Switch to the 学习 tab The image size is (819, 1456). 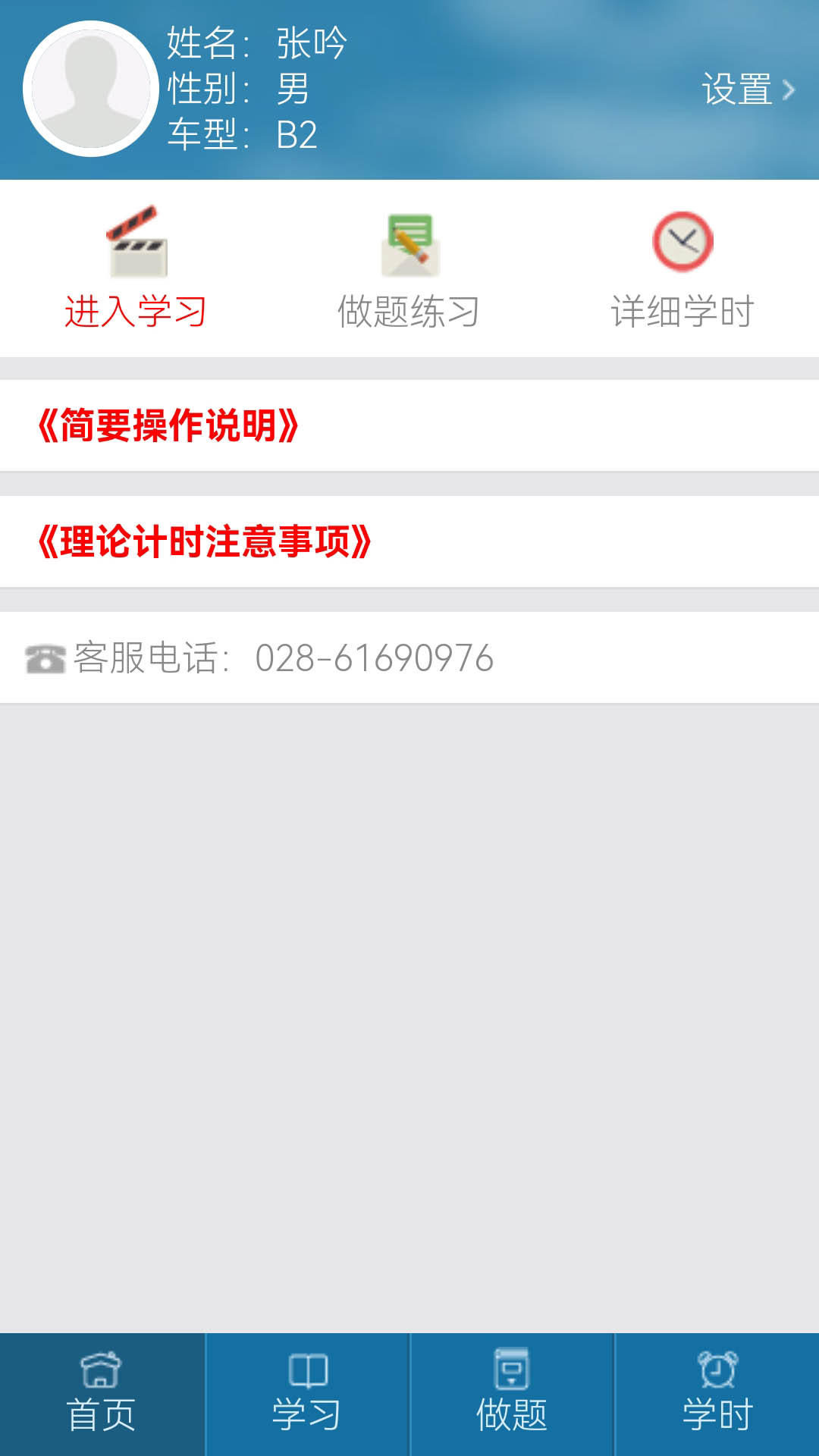307,1394
